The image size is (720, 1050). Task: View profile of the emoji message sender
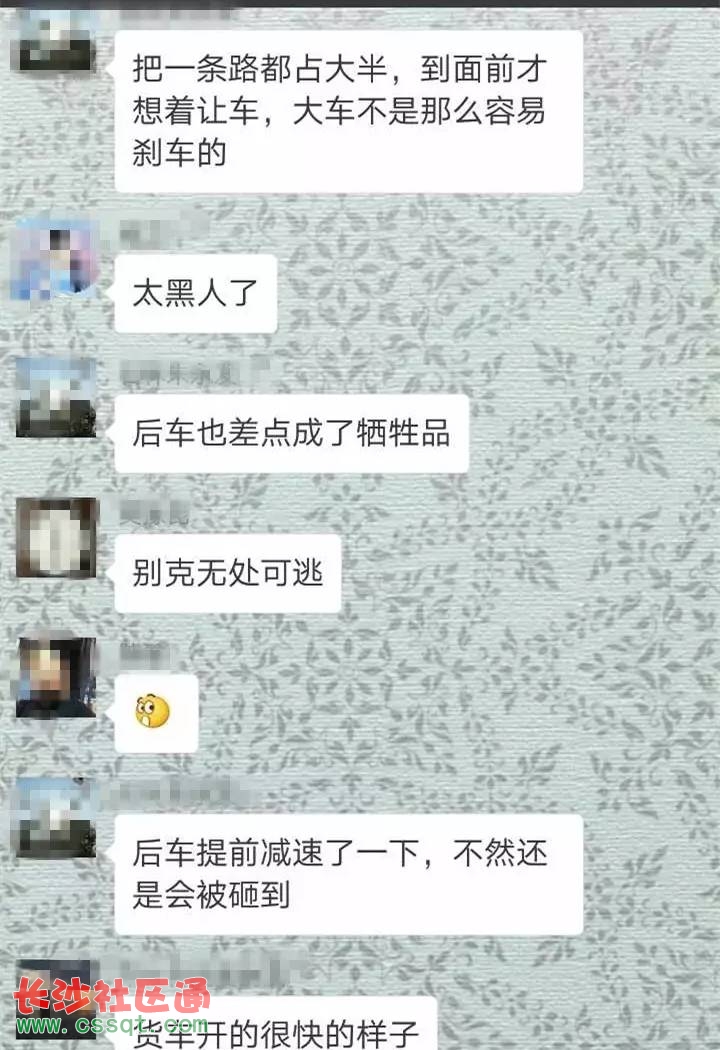(x=55, y=678)
